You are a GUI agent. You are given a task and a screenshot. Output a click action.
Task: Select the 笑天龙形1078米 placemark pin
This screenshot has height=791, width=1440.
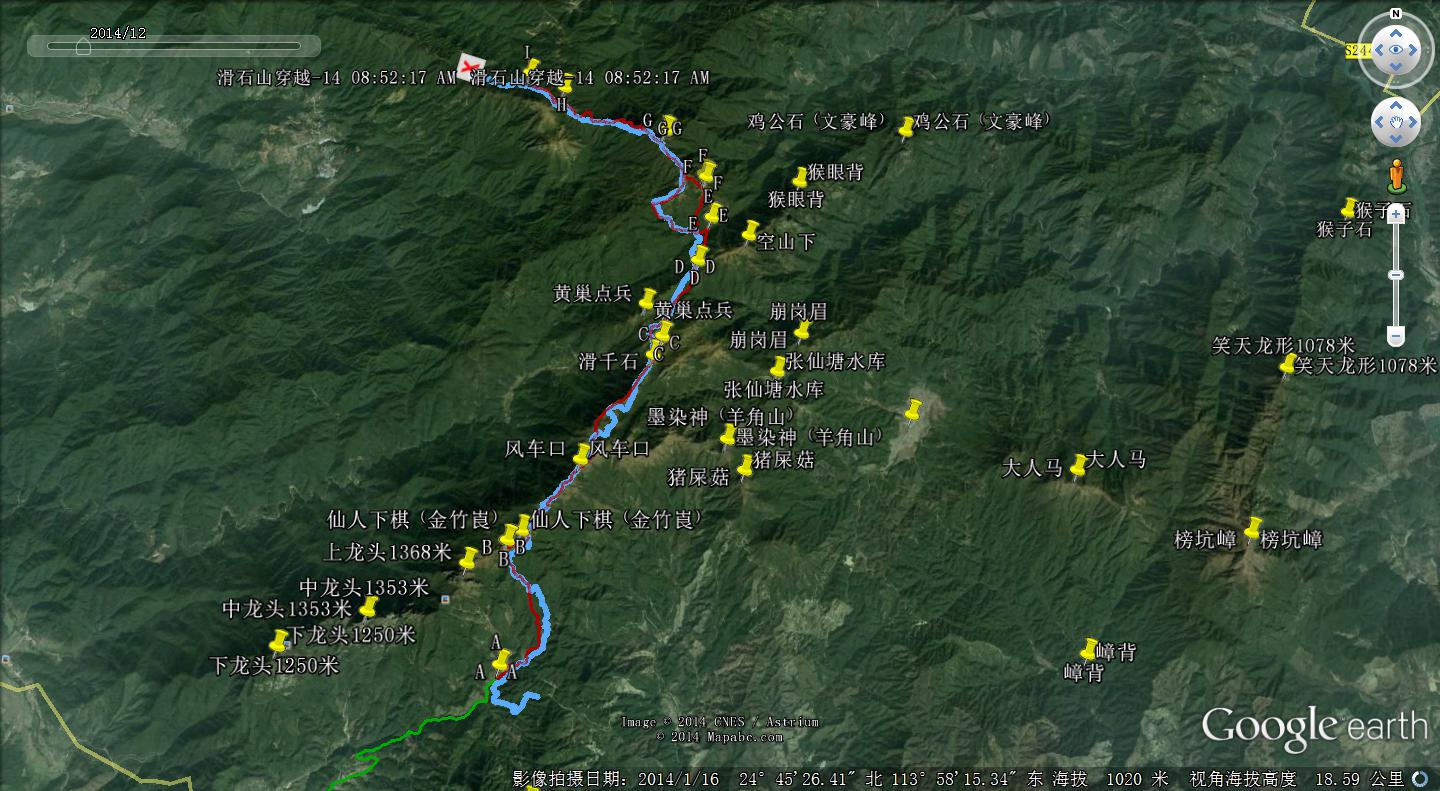tap(1287, 365)
